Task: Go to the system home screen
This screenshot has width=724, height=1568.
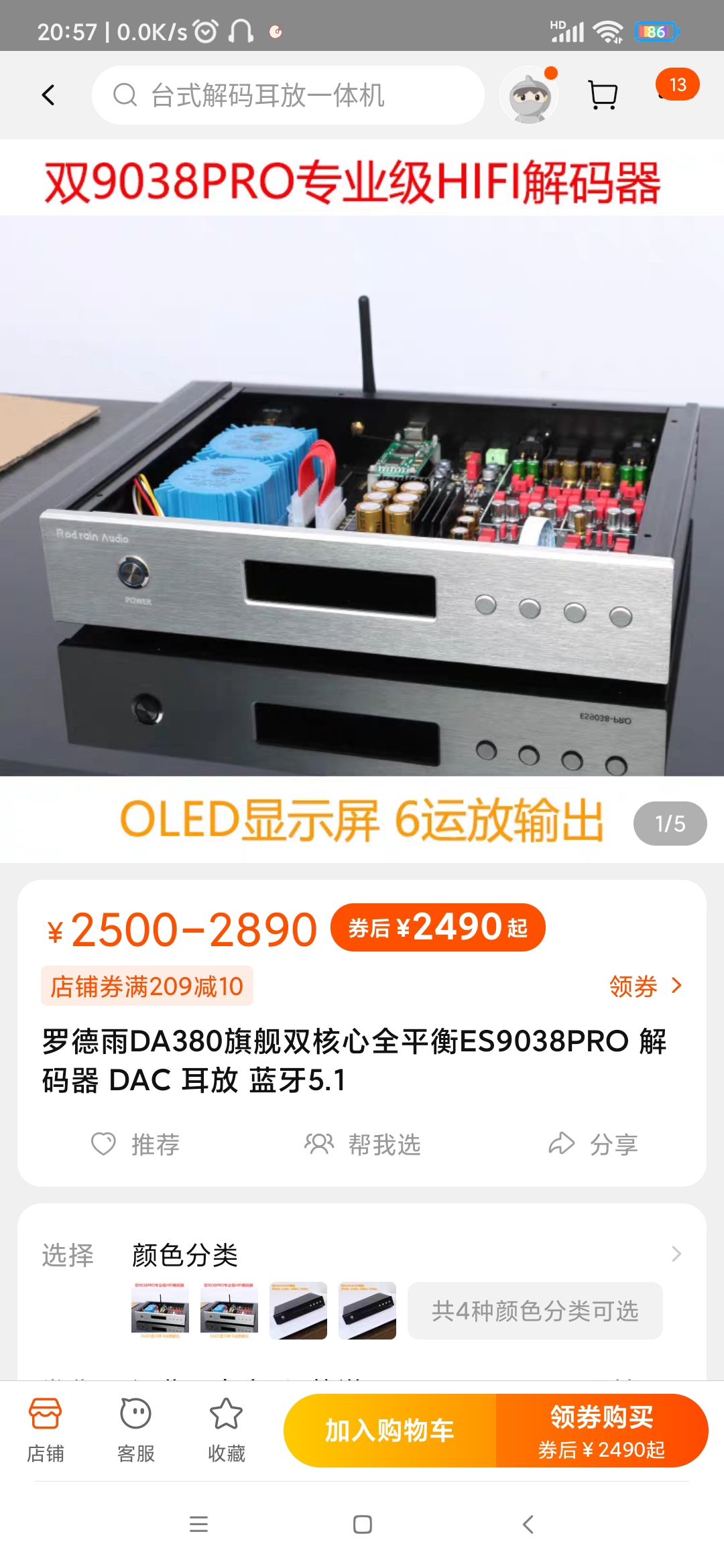Action: click(363, 1525)
